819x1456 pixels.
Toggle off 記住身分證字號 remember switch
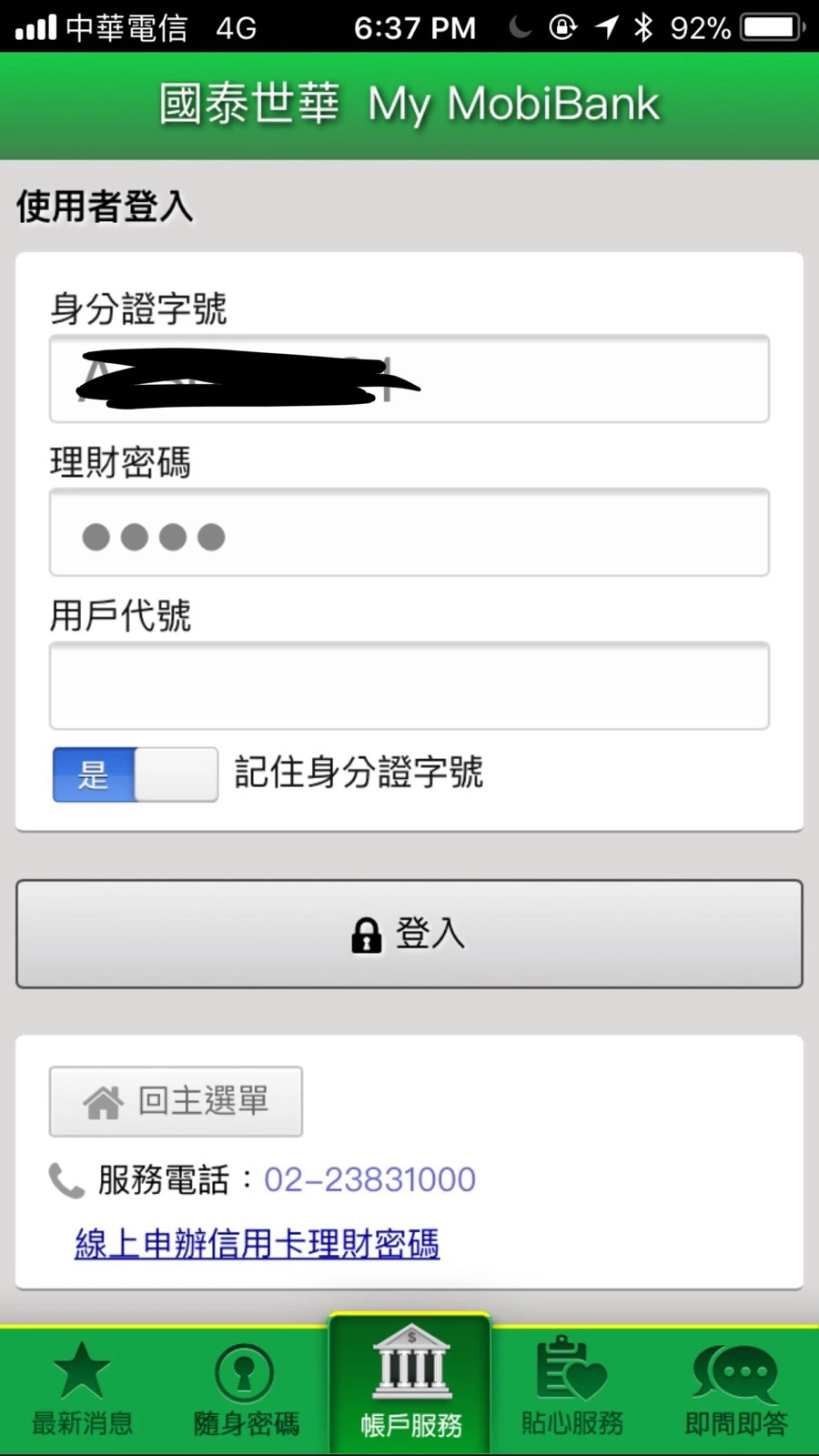tap(135, 774)
